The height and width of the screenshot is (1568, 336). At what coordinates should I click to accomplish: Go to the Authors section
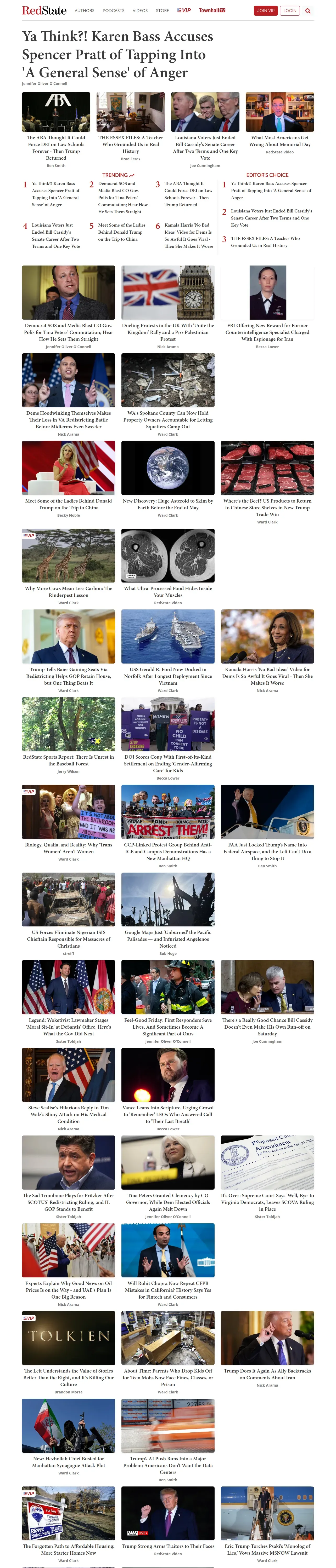pyautogui.click(x=84, y=10)
